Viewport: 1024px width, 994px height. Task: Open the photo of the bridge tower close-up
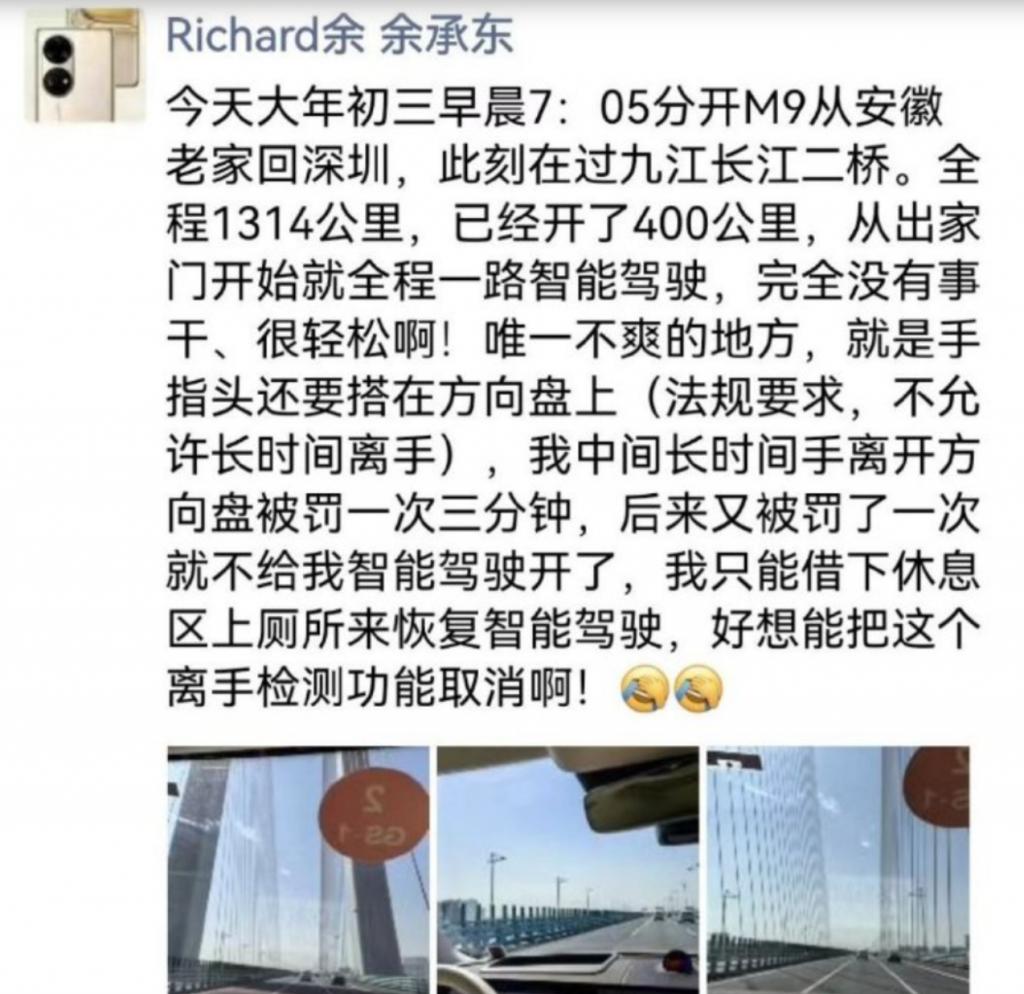click(298, 868)
